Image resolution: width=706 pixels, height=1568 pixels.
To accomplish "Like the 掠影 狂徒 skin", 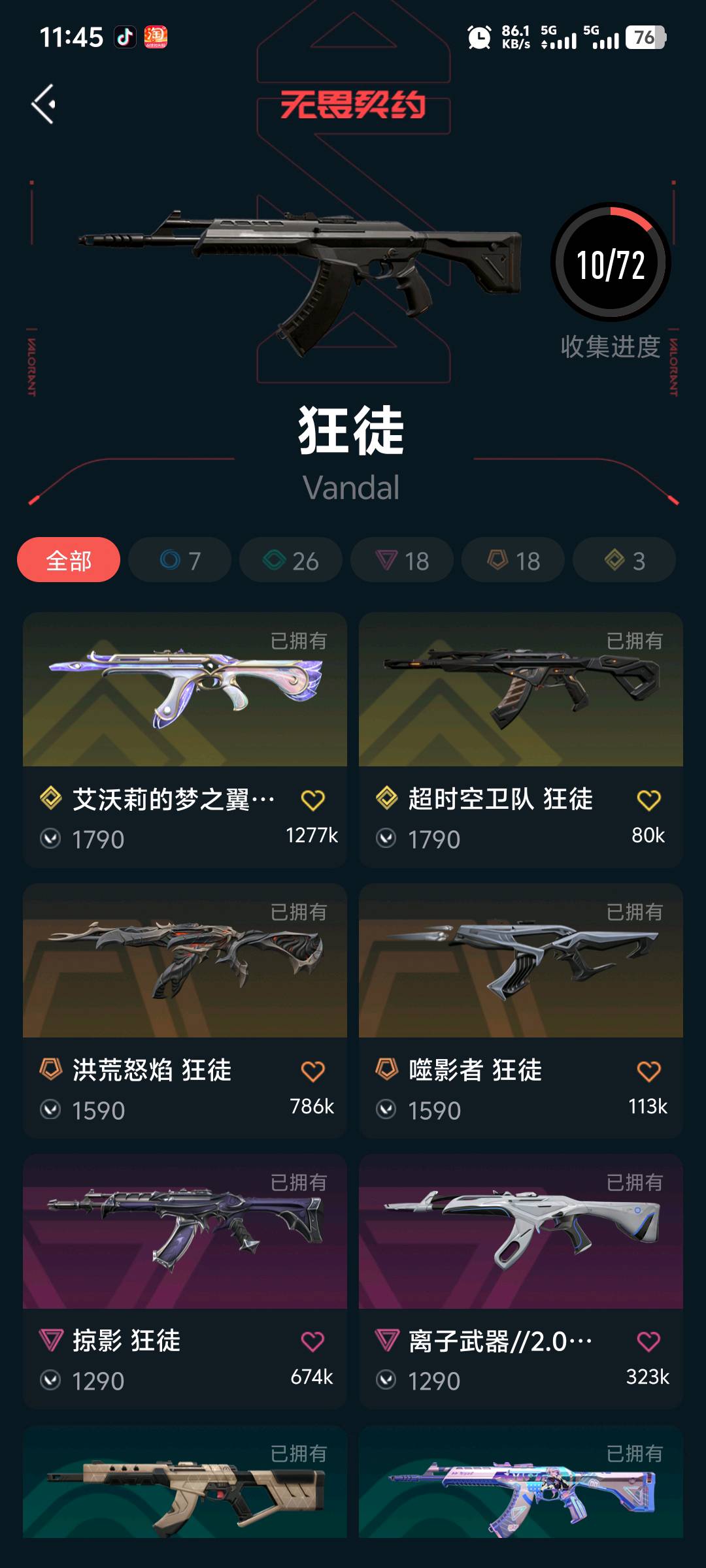I will [312, 1341].
